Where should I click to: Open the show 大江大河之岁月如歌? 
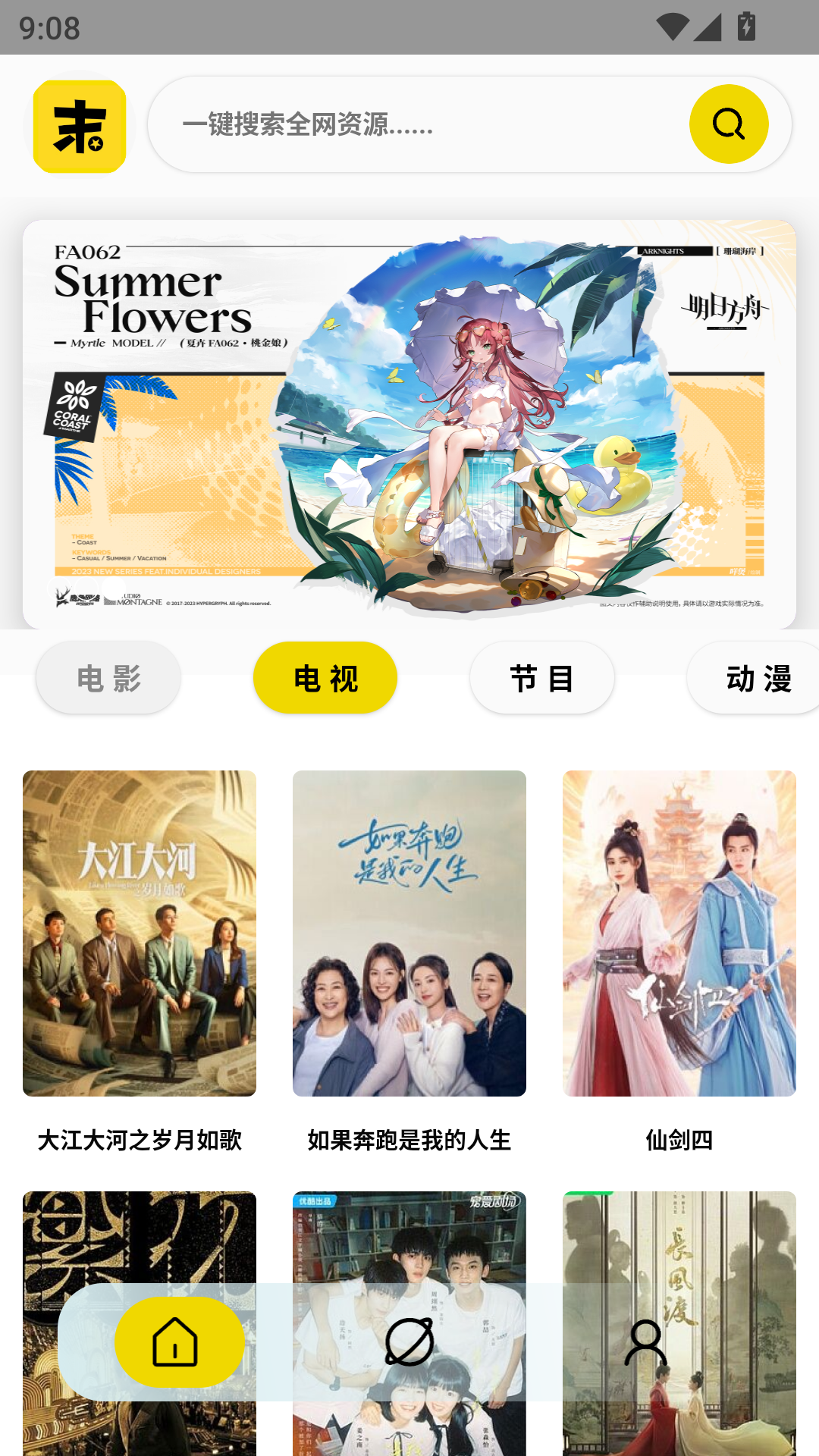pyautogui.click(x=140, y=963)
